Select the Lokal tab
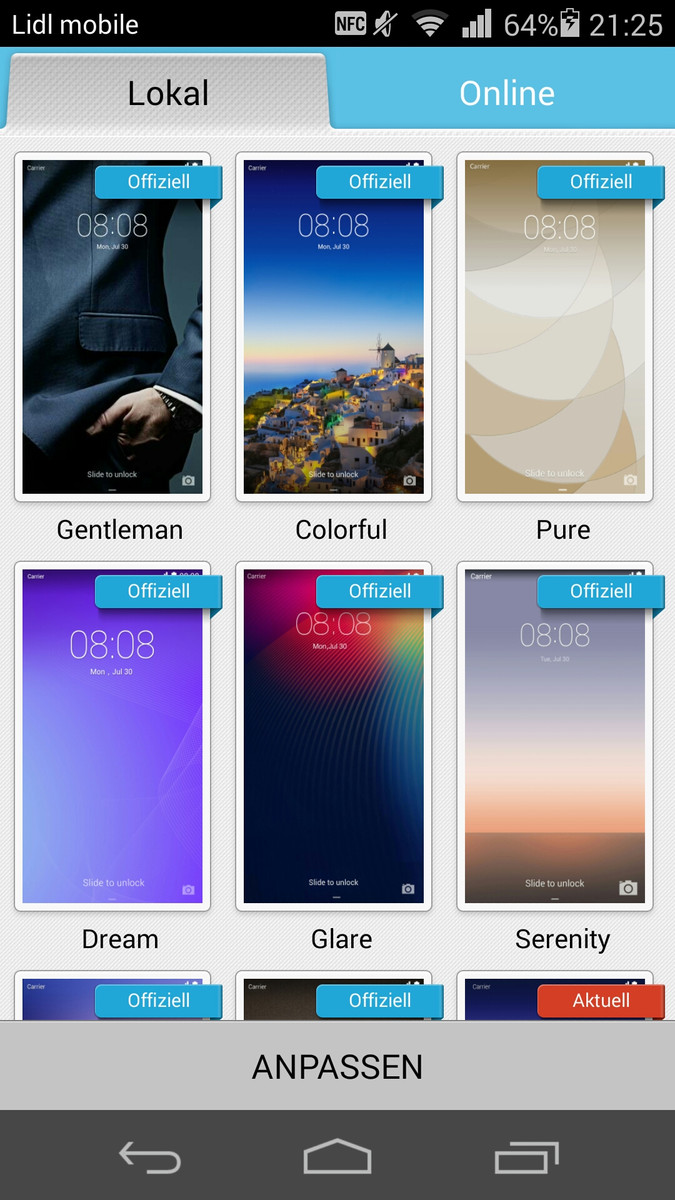675x1200 pixels. 168,93
